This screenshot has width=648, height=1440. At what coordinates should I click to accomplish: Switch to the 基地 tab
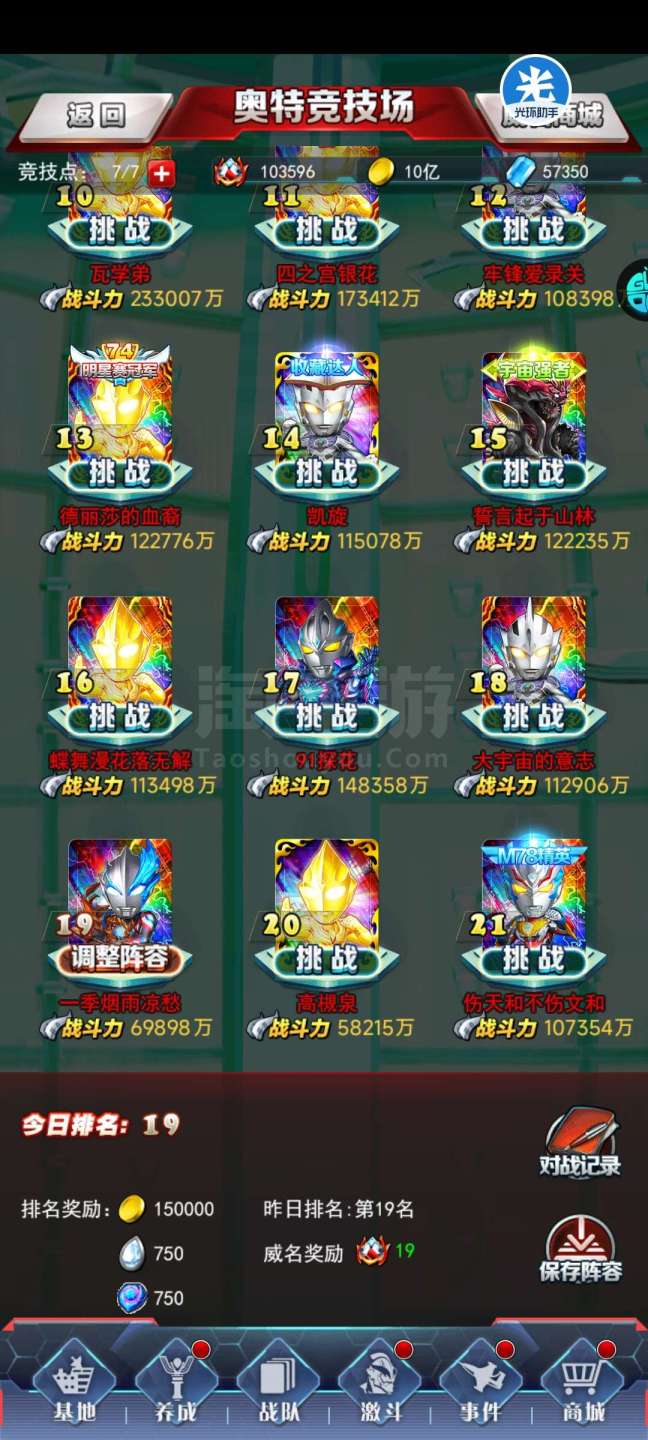(x=74, y=1384)
